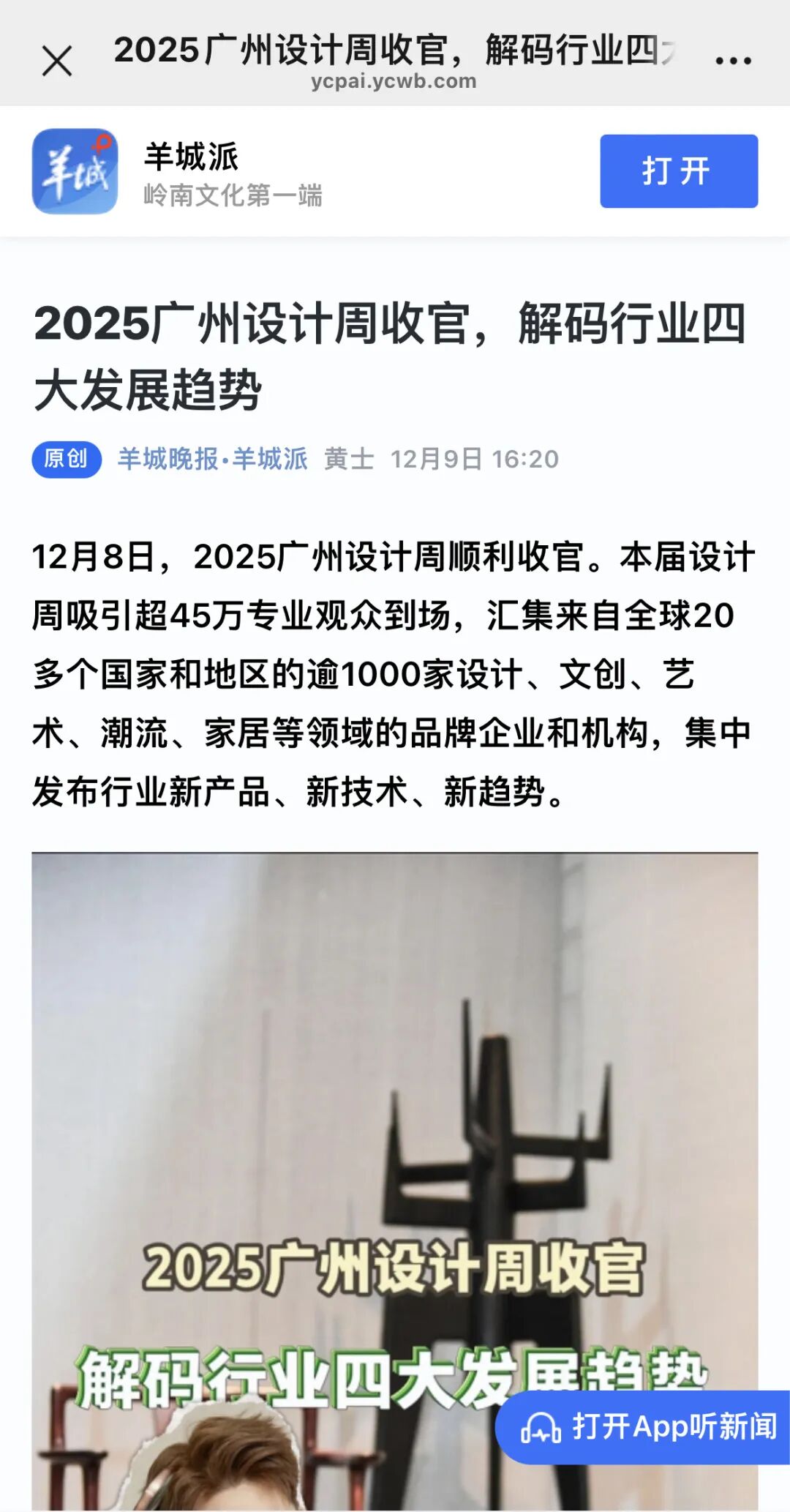Tap the 打开 button to open the app
This screenshot has width=790, height=1512.
click(x=677, y=169)
